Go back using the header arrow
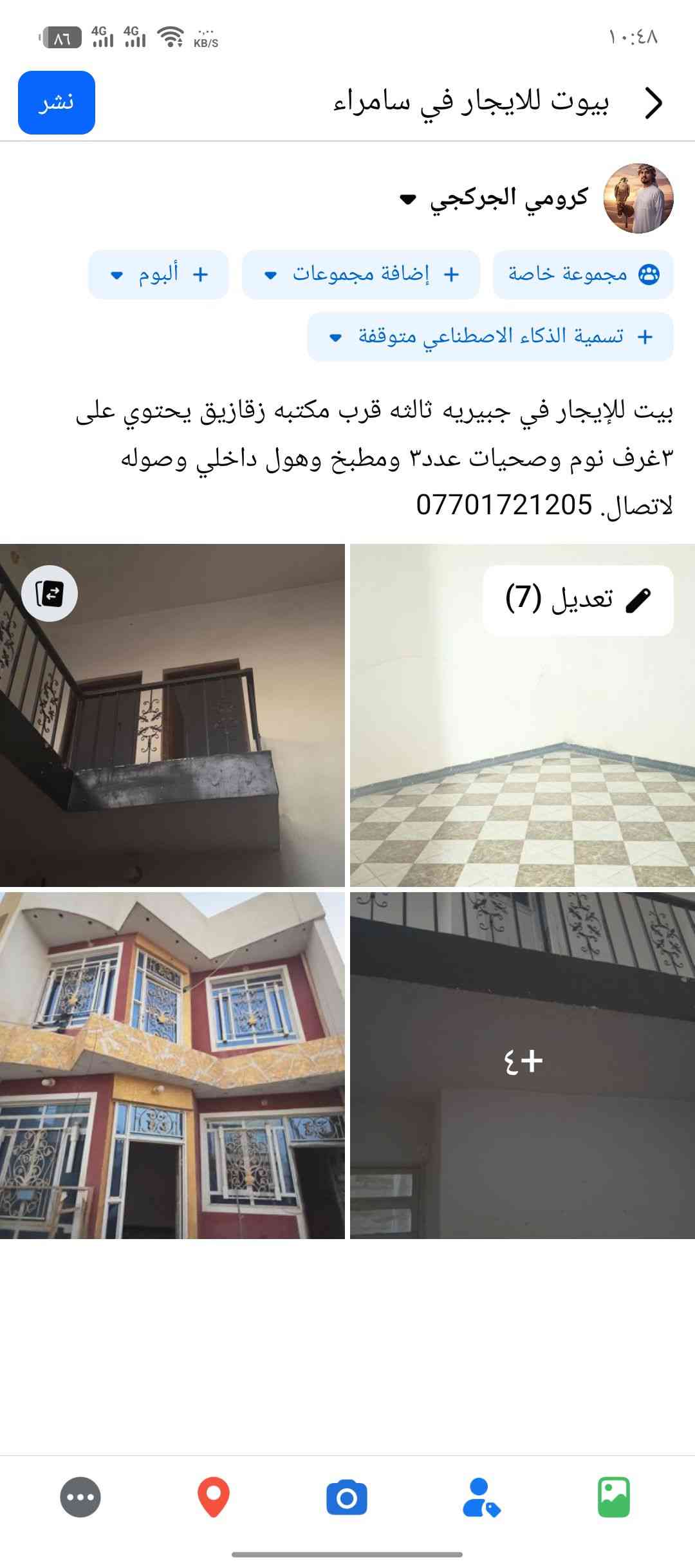The image size is (695, 1568). click(x=653, y=103)
